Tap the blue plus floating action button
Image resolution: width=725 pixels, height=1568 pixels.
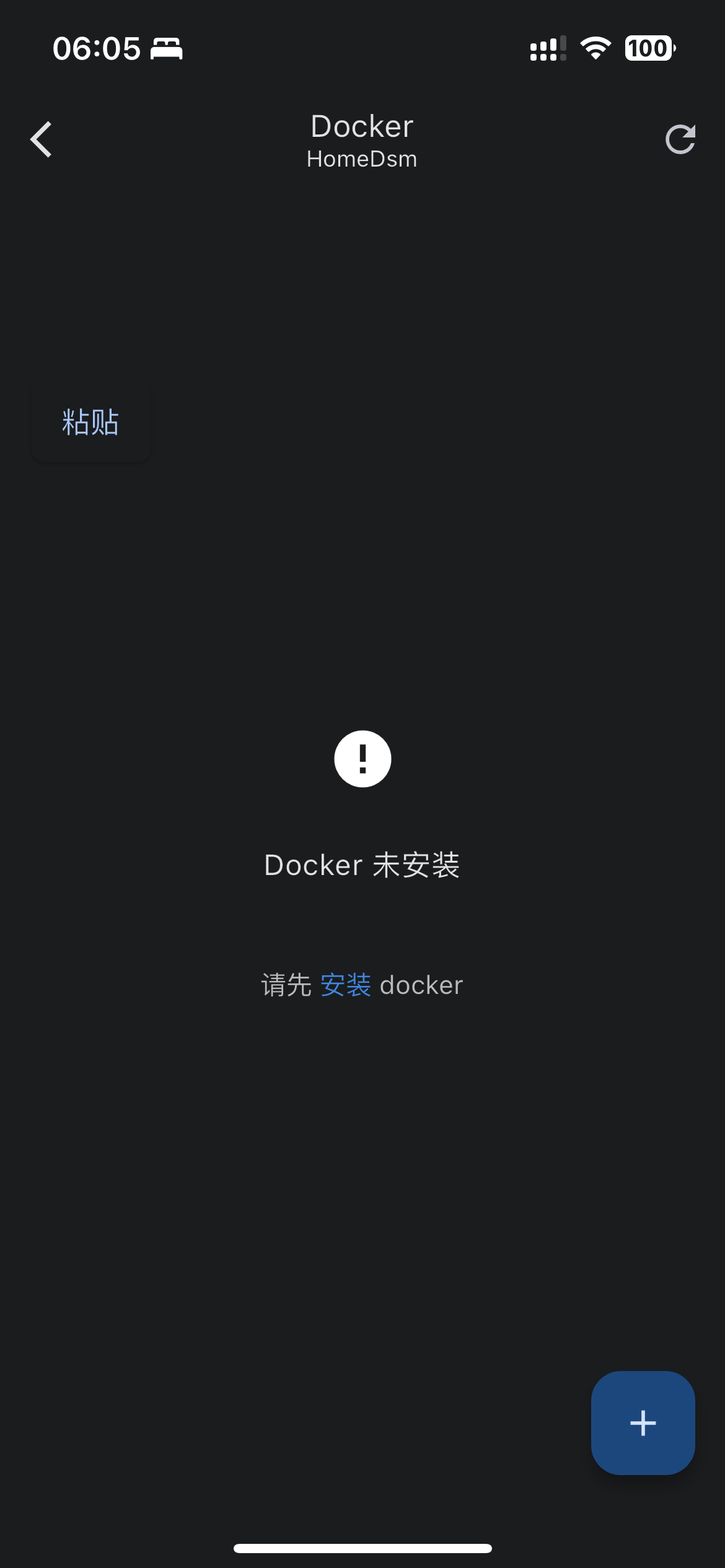pos(643,1422)
